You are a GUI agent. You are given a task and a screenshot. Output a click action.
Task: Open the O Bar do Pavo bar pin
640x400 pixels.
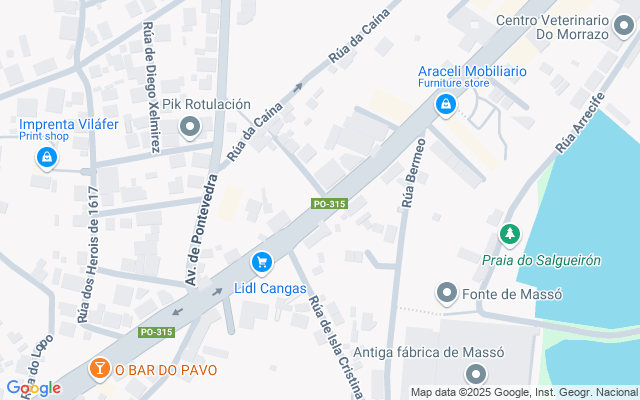(x=100, y=369)
